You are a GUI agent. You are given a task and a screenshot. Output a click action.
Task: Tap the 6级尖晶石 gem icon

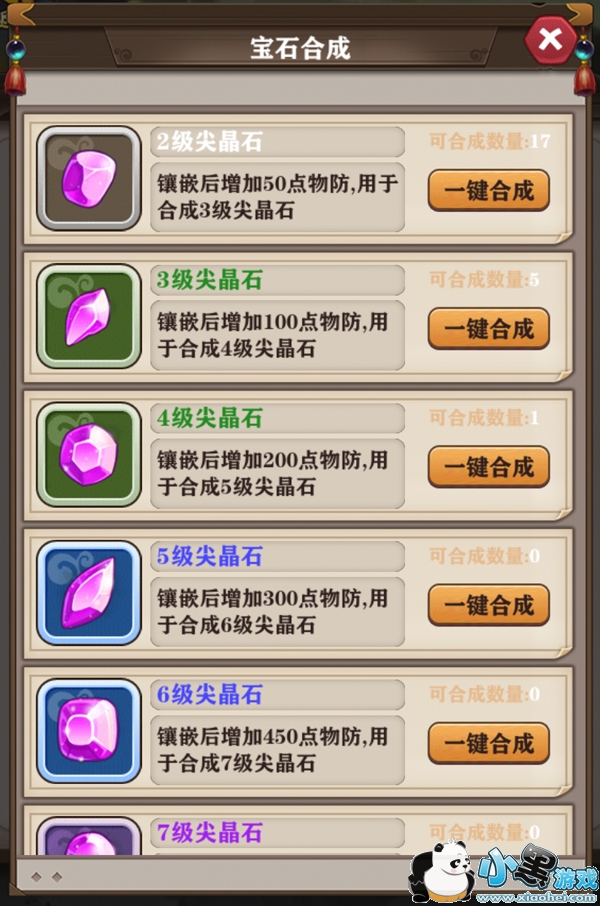click(89, 730)
